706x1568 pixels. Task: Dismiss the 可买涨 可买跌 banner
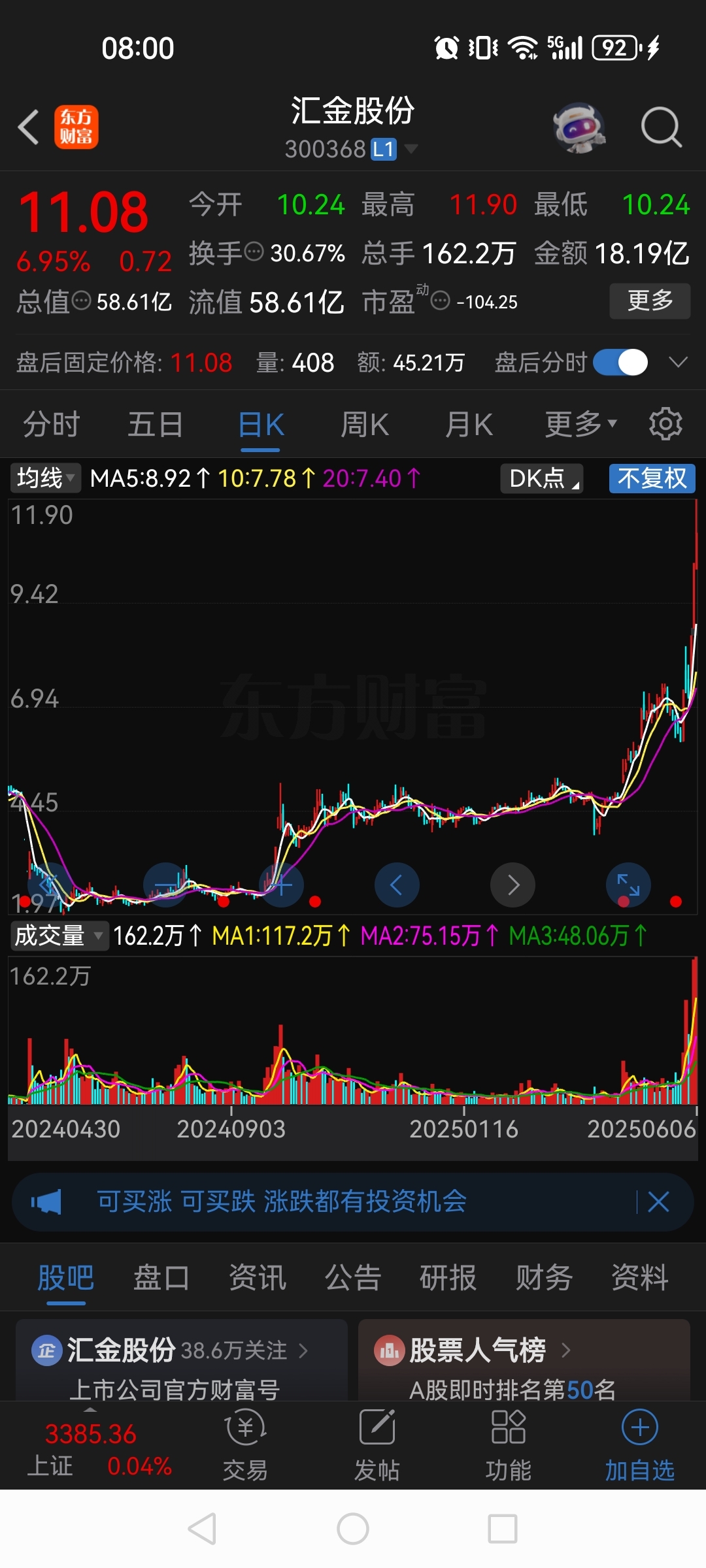click(x=658, y=1201)
